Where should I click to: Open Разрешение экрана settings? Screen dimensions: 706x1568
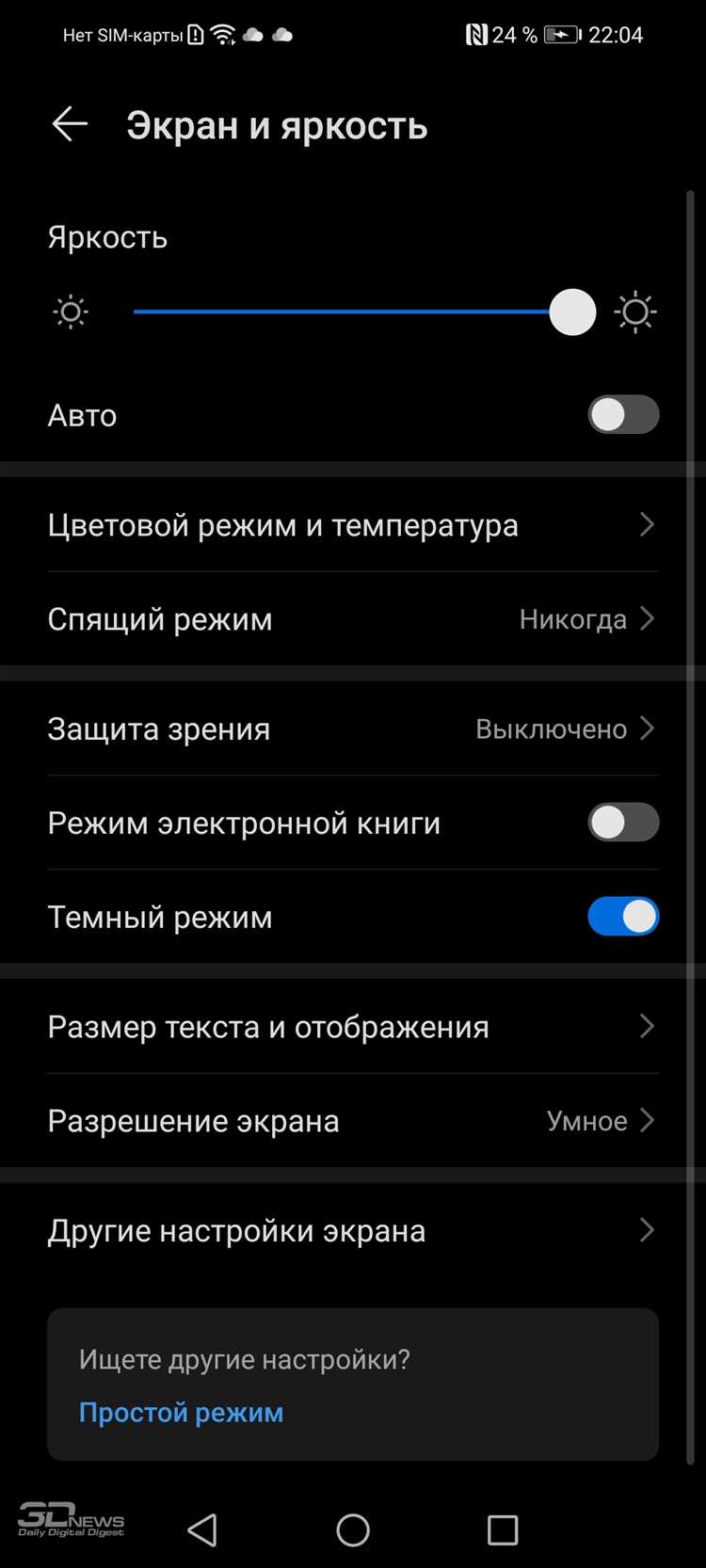352,1121
